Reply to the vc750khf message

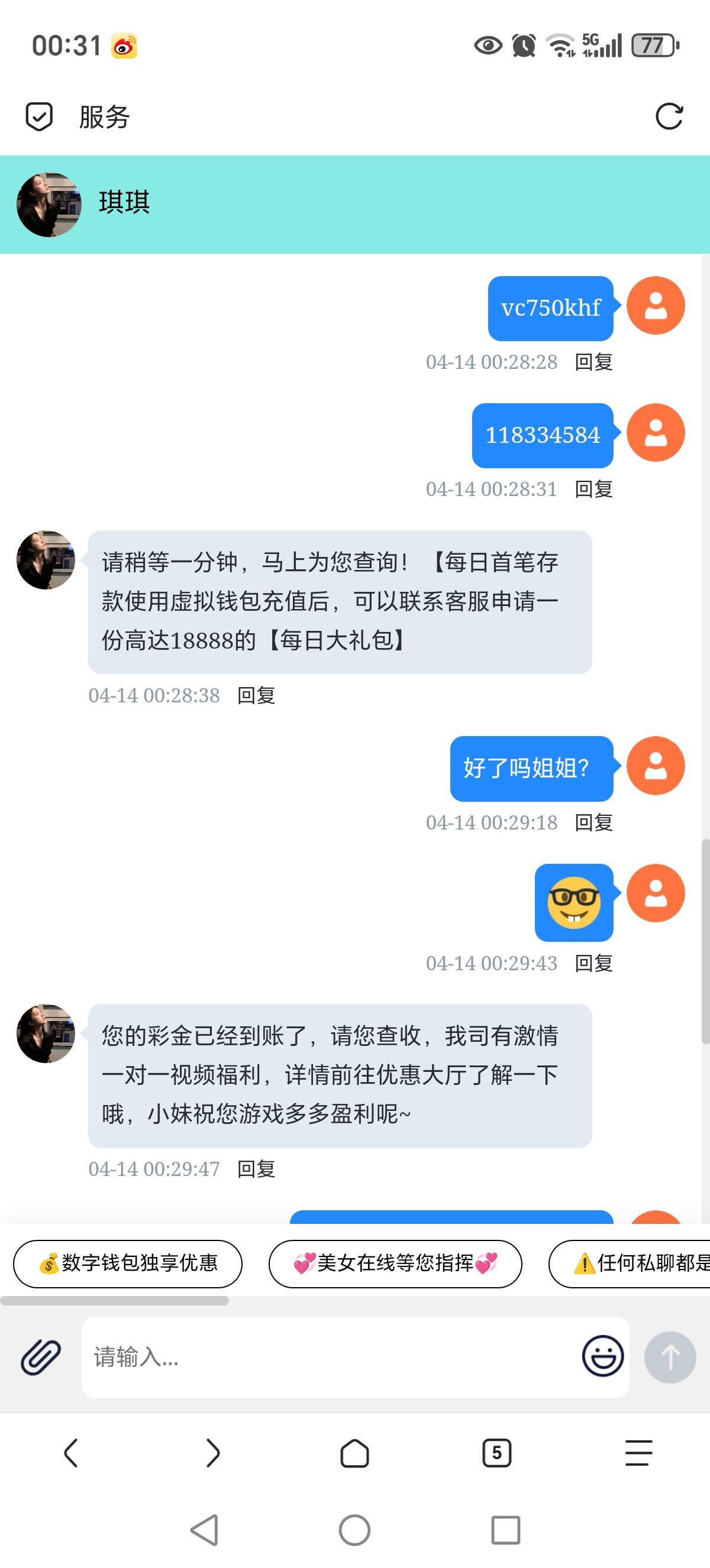coord(593,362)
